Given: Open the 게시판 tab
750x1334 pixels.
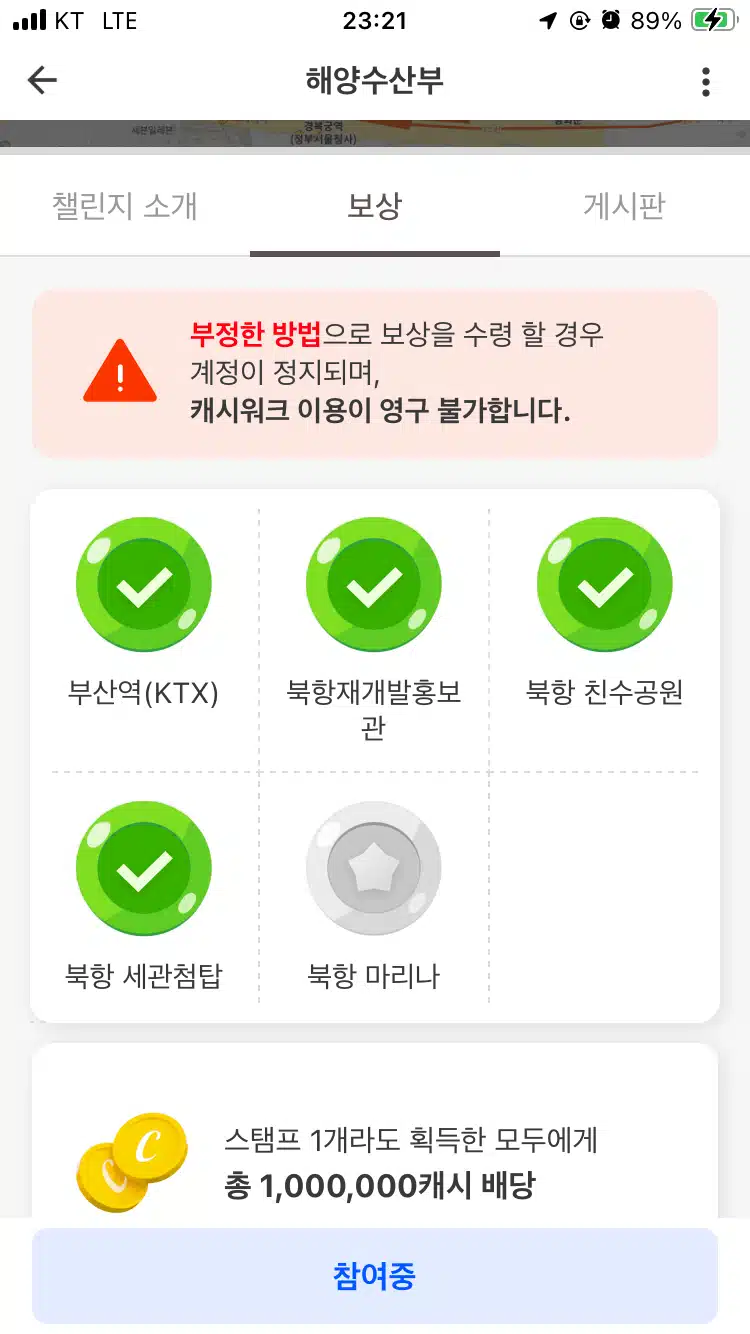Looking at the screenshot, I should point(625,206).
